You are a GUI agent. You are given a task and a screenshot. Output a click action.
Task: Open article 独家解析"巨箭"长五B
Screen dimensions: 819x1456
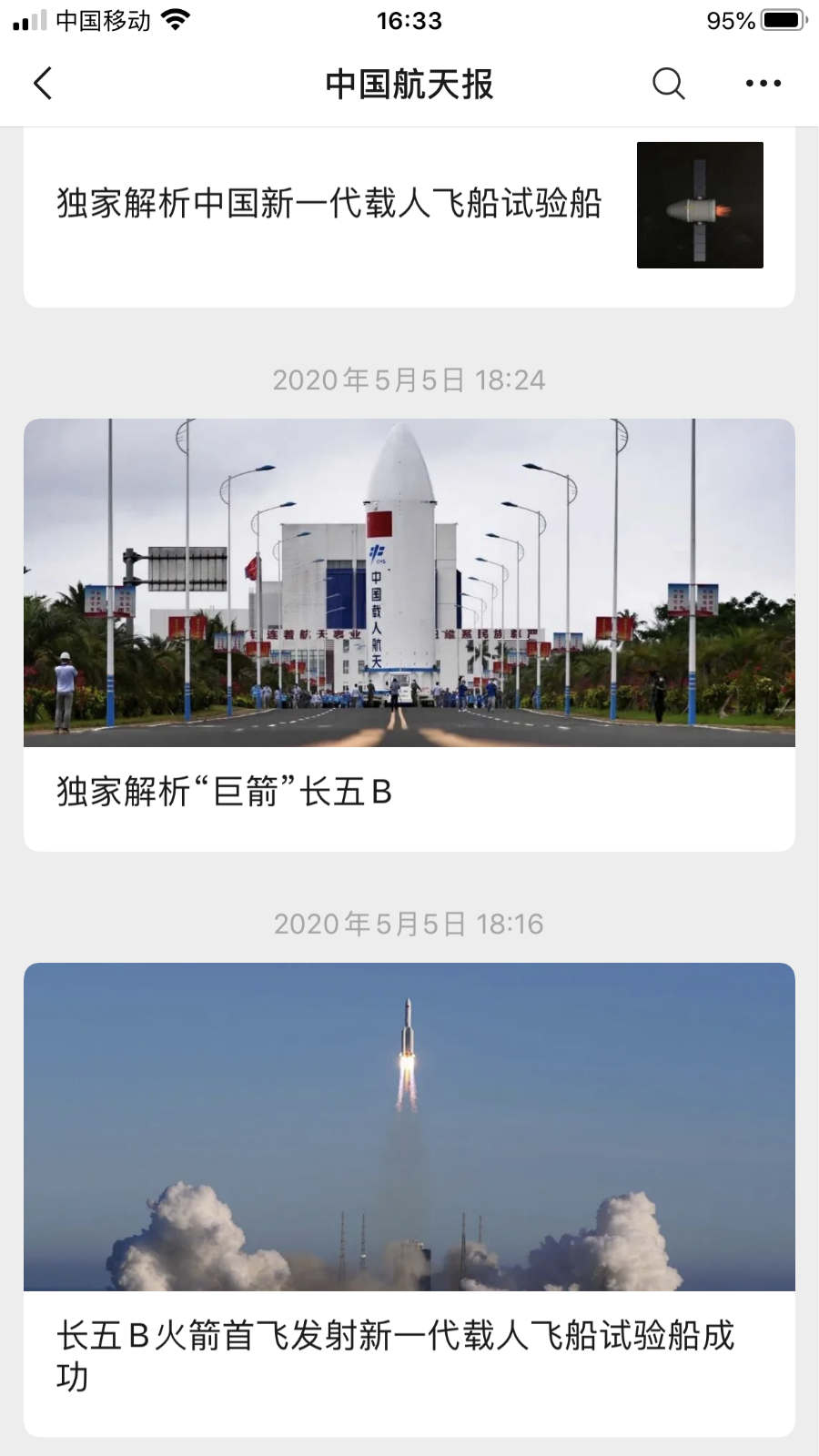[x=409, y=635]
